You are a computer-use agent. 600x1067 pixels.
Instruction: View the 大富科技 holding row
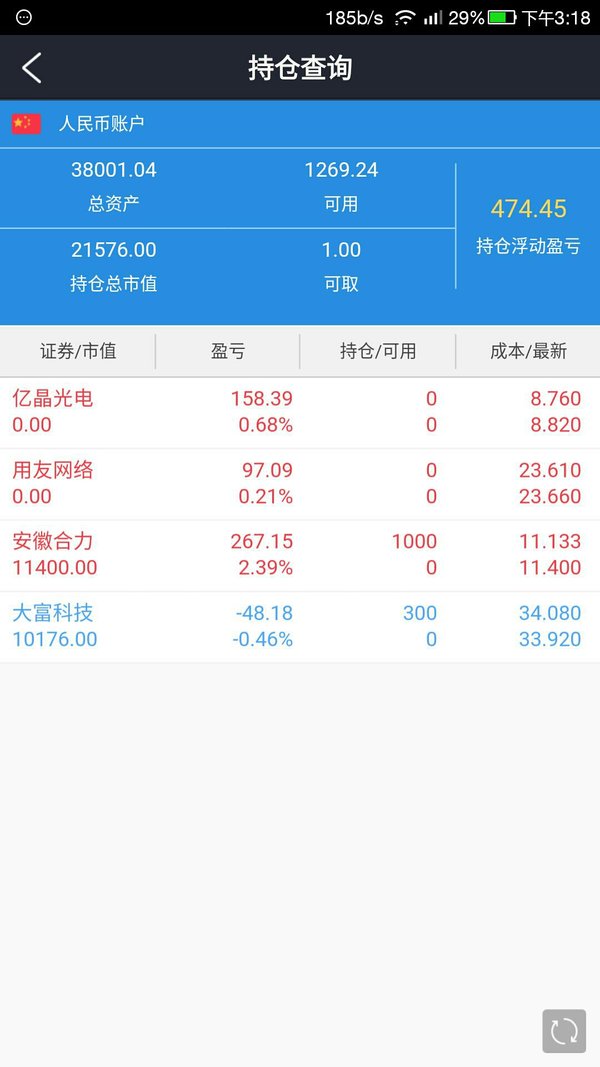click(300, 627)
